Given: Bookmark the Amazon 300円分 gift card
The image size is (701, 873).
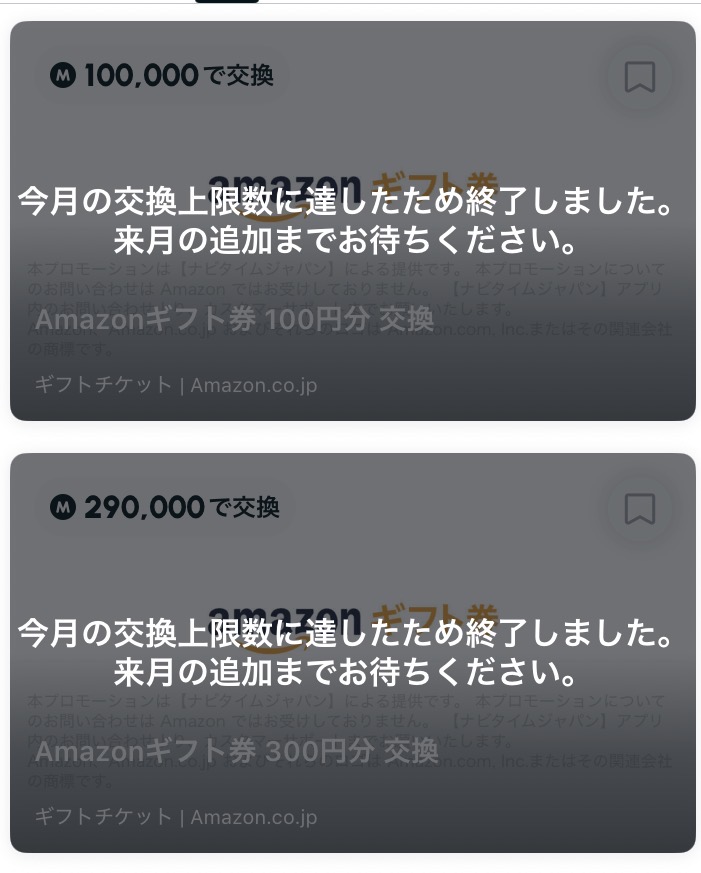Looking at the screenshot, I should 639,508.
